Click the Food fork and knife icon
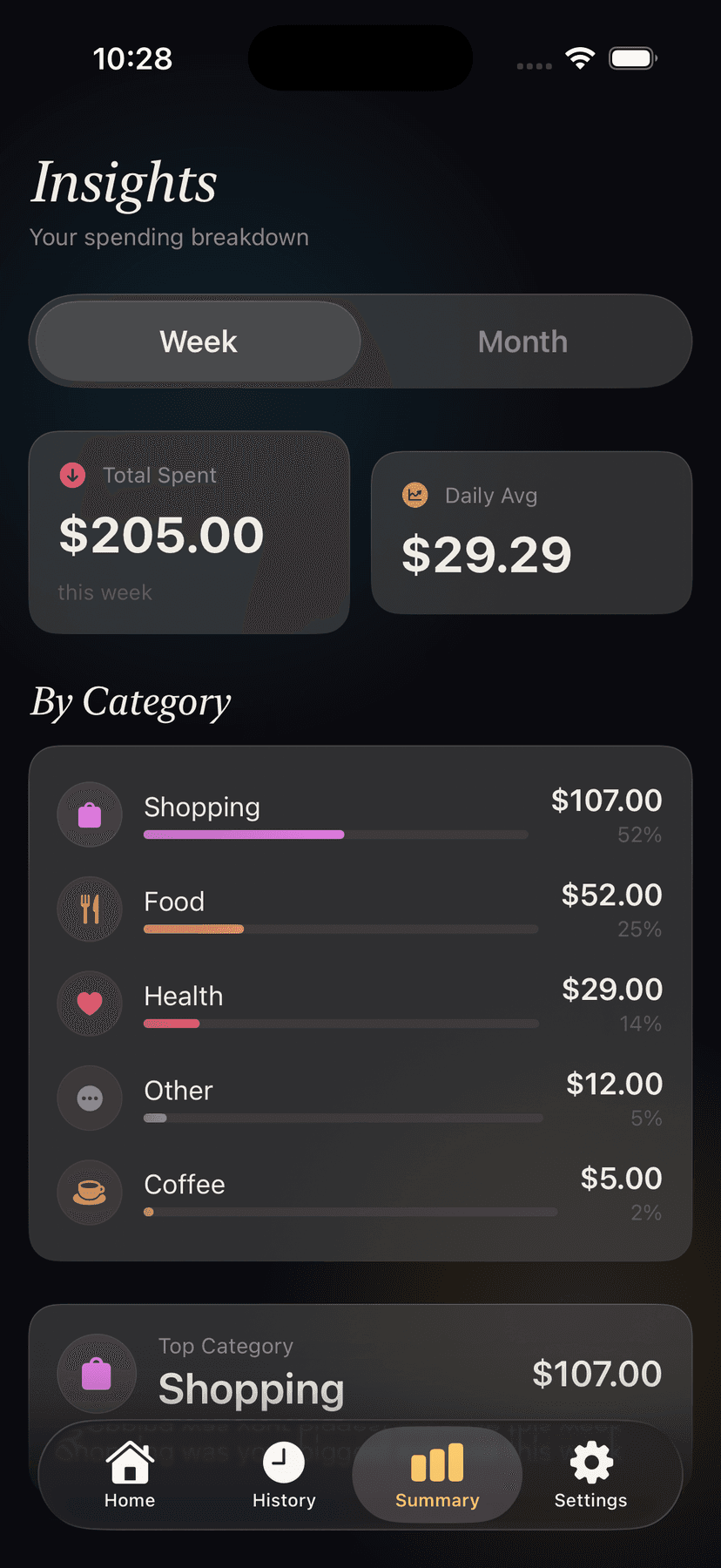The height and width of the screenshot is (1568, 721). 90,909
